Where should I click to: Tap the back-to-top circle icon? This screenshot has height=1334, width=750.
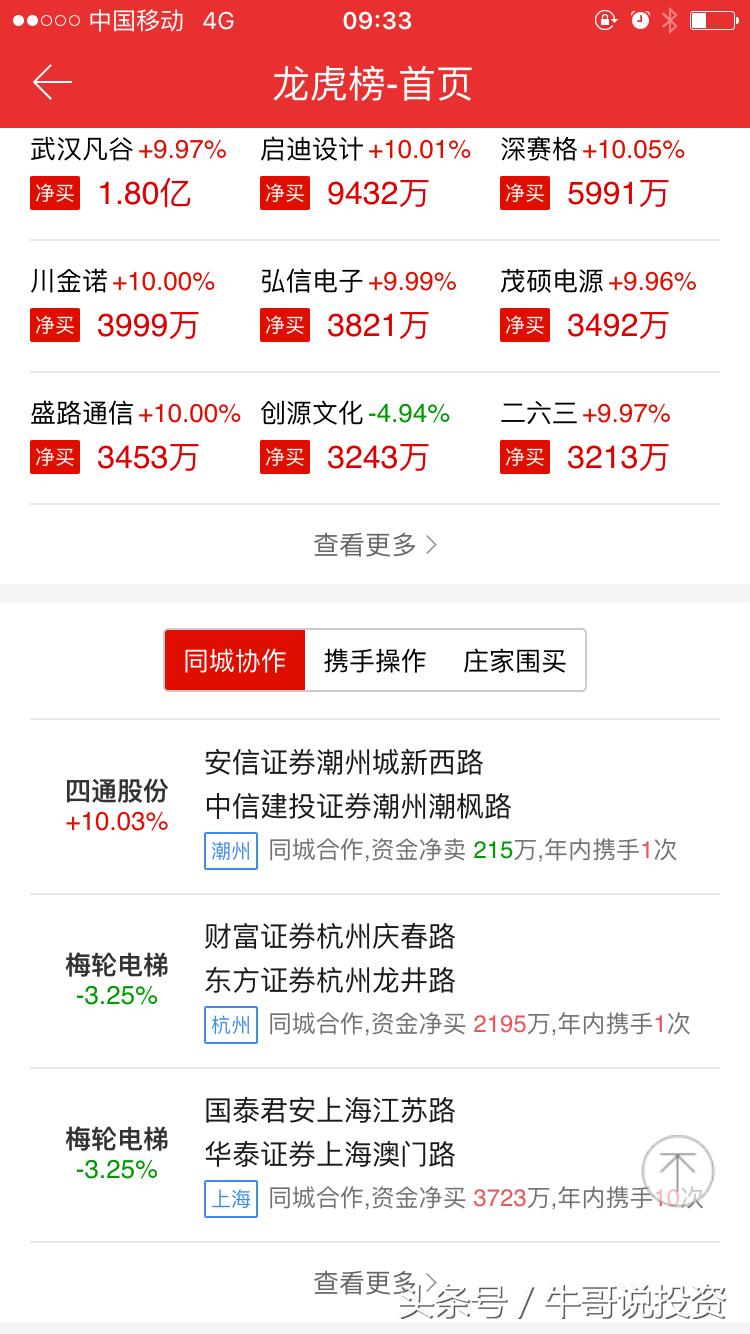point(678,1168)
